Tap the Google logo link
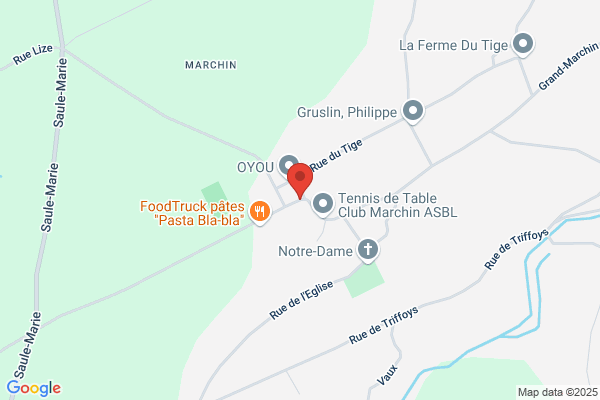 (x=34, y=388)
